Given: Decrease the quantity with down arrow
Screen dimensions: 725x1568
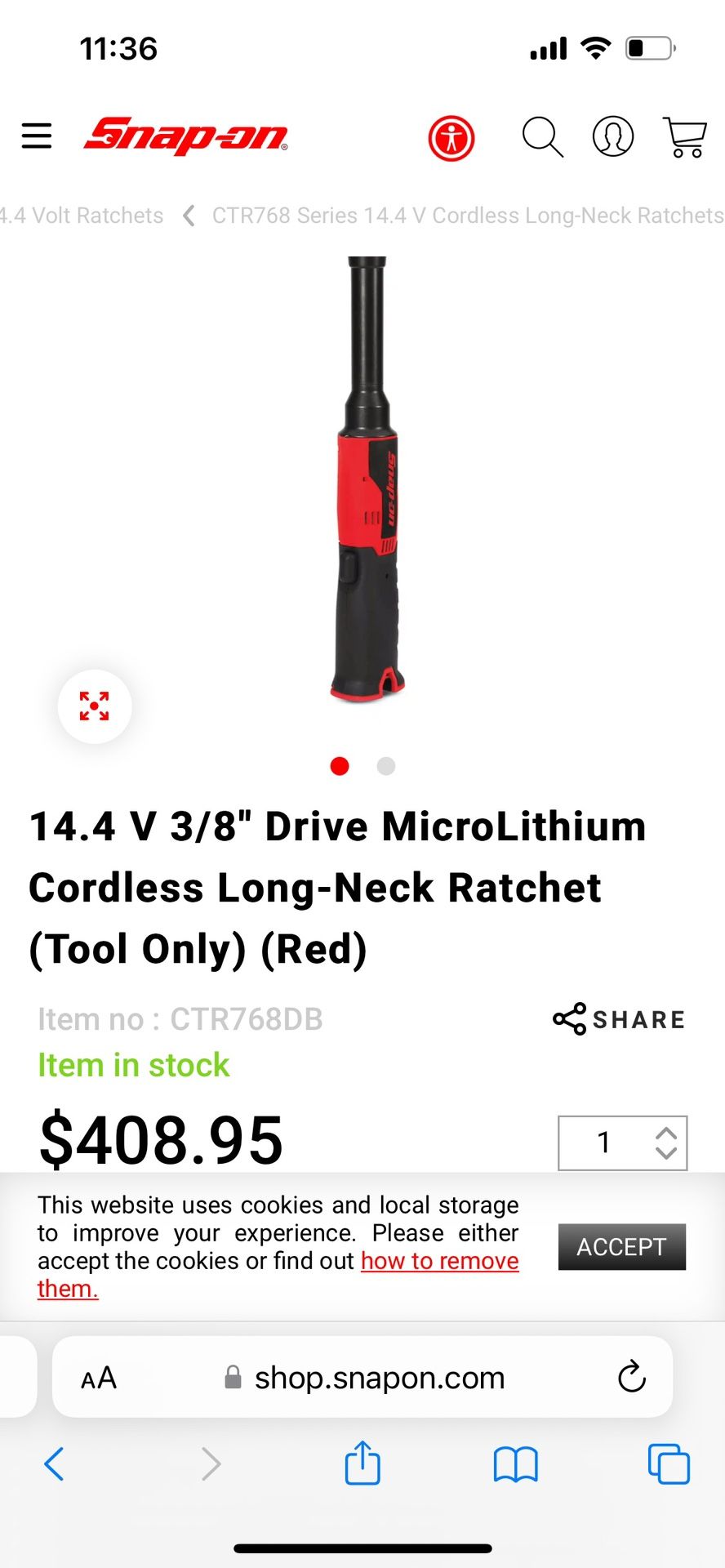Looking at the screenshot, I should (666, 1152).
